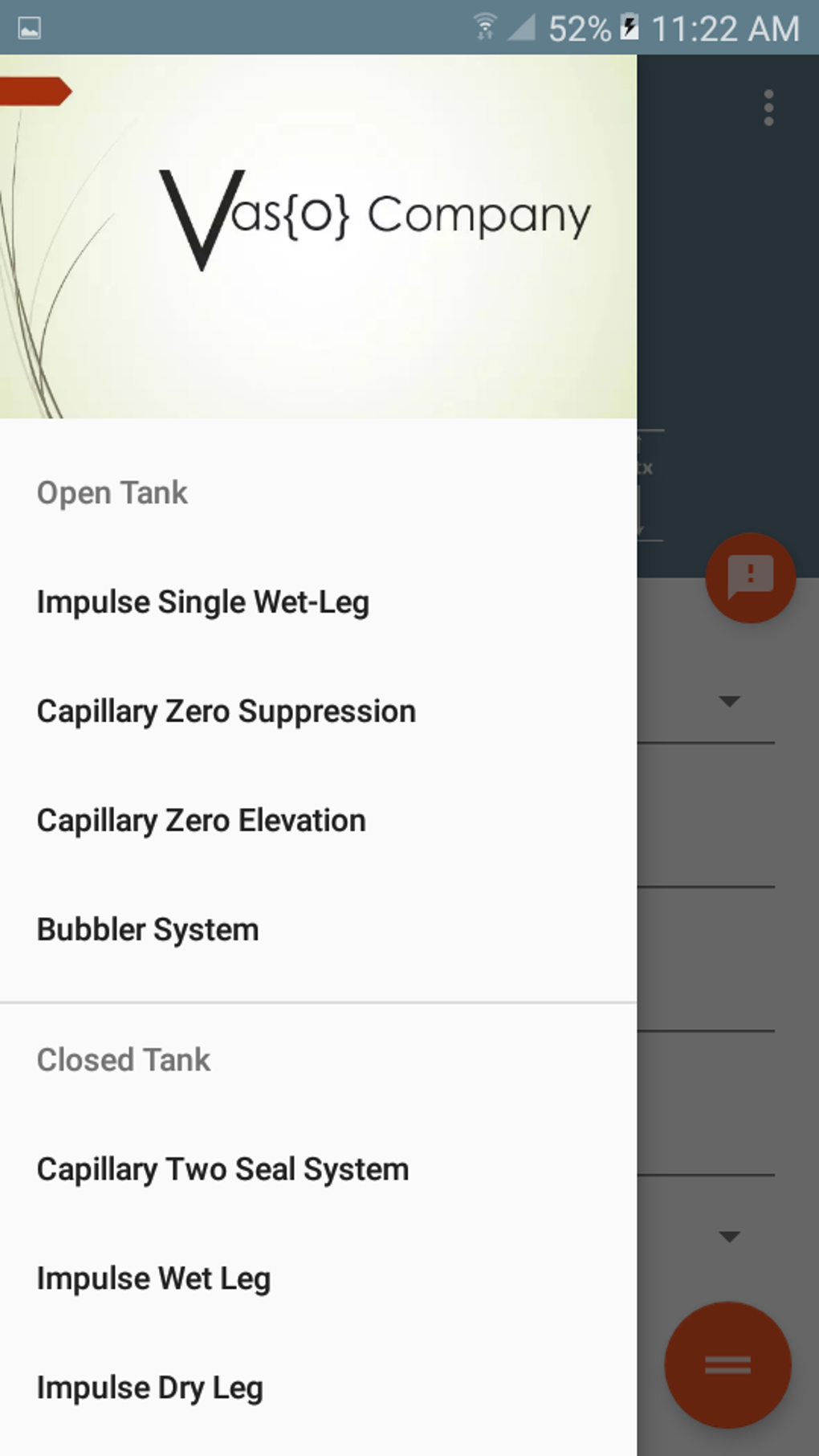Tap the equals floating action button
The width and height of the screenshot is (819, 1456).
pyautogui.click(x=727, y=1364)
